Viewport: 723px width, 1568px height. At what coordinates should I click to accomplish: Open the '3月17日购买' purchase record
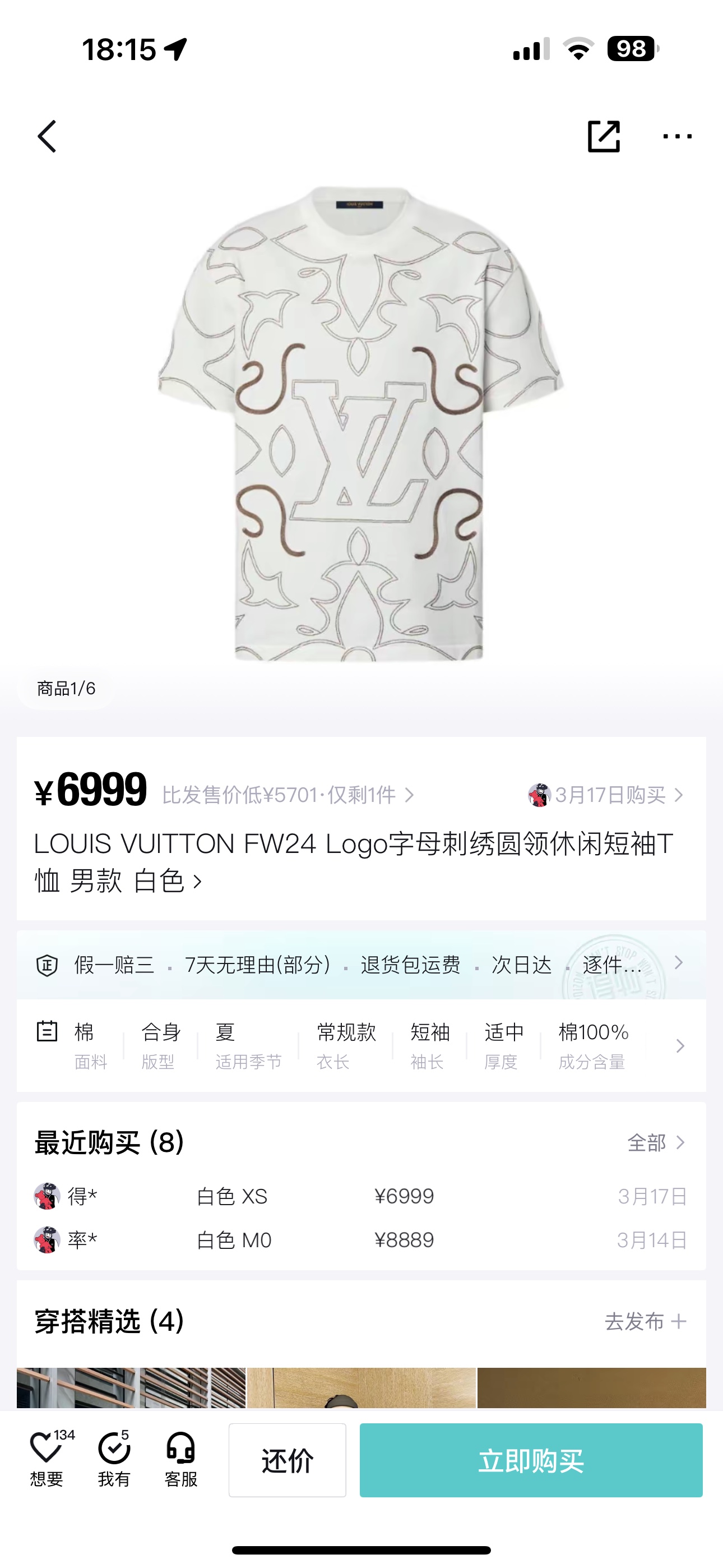[x=606, y=795]
